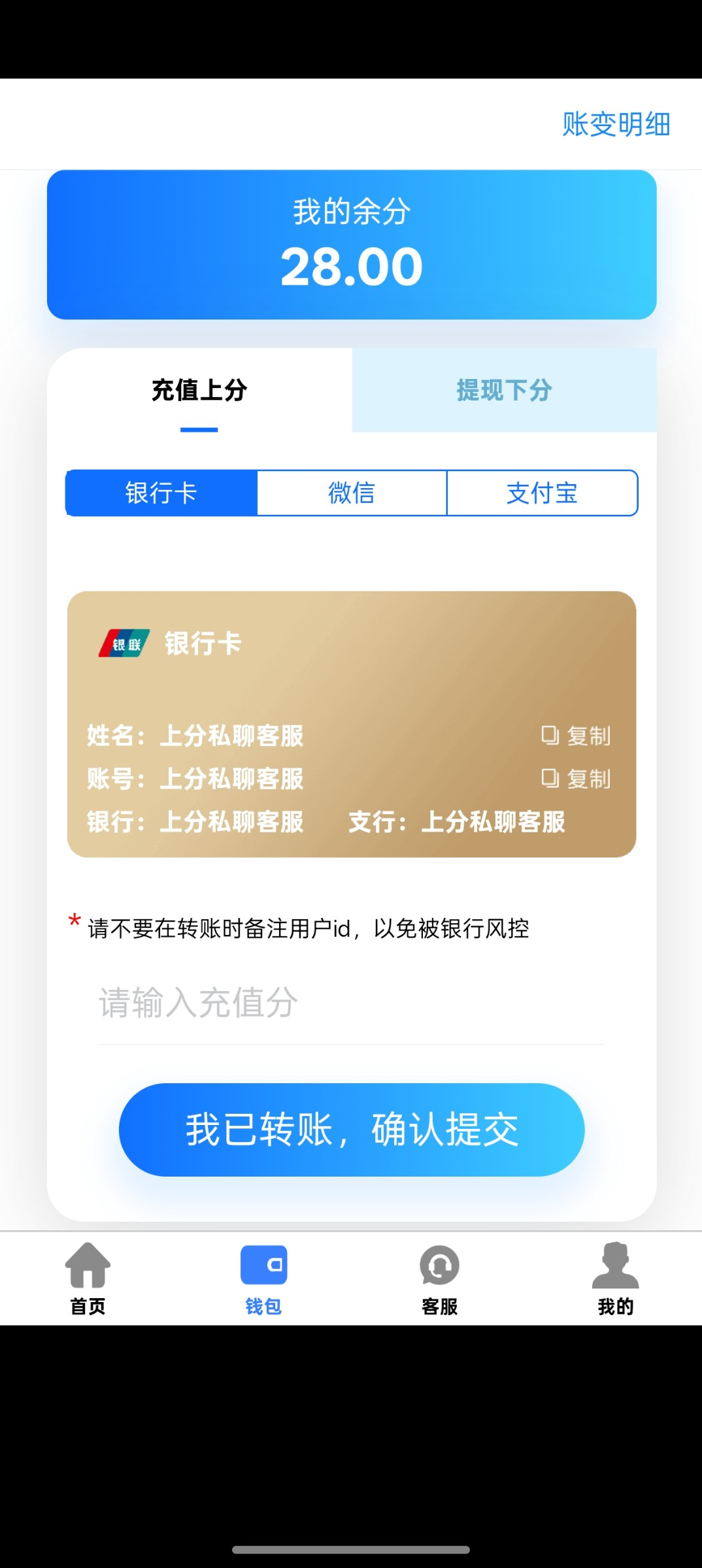The image size is (702, 1568).
Task: Tap the 请输入充值分 input field
Action: click(x=351, y=1003)
